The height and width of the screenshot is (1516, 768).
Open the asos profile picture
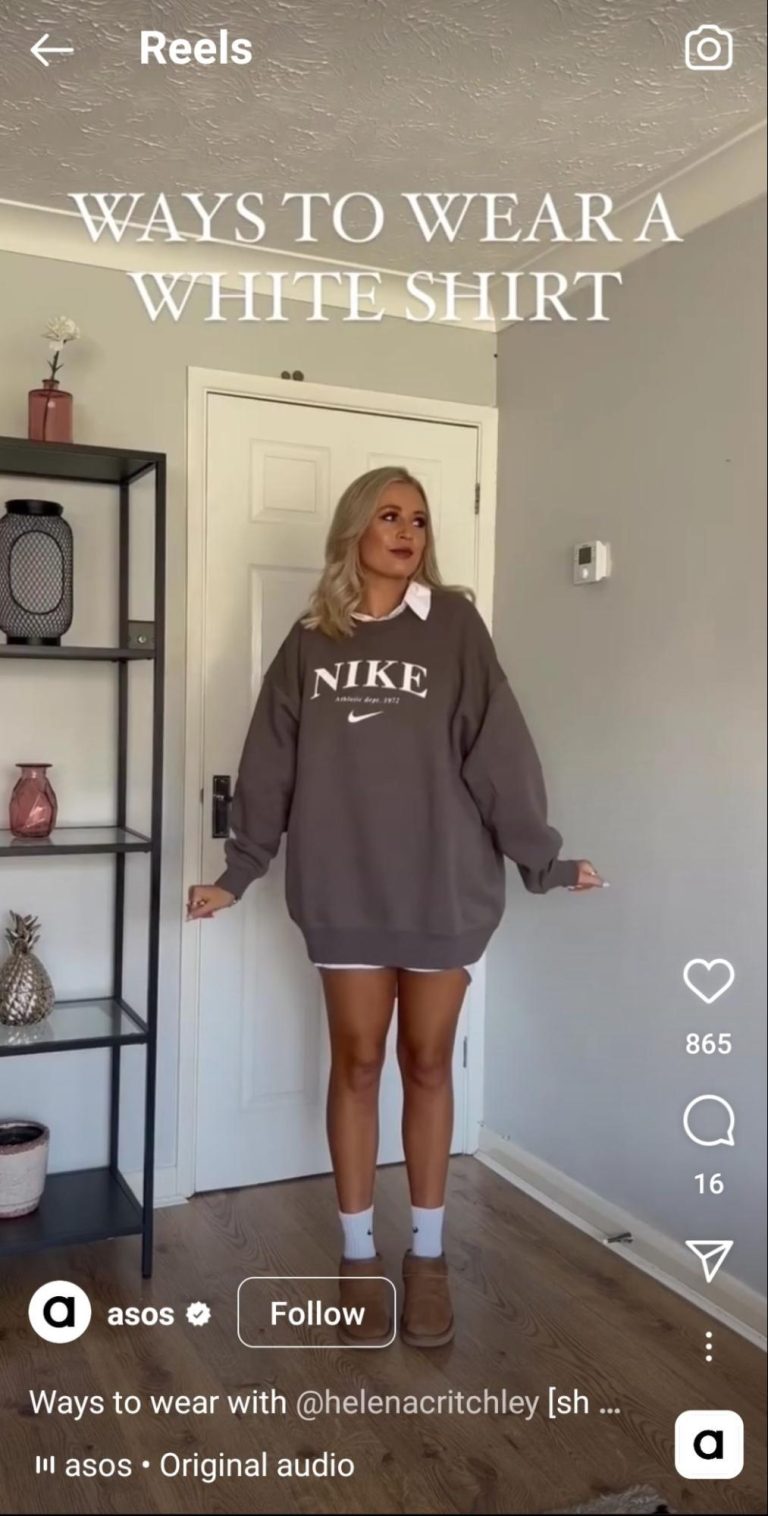point(59,1312)
